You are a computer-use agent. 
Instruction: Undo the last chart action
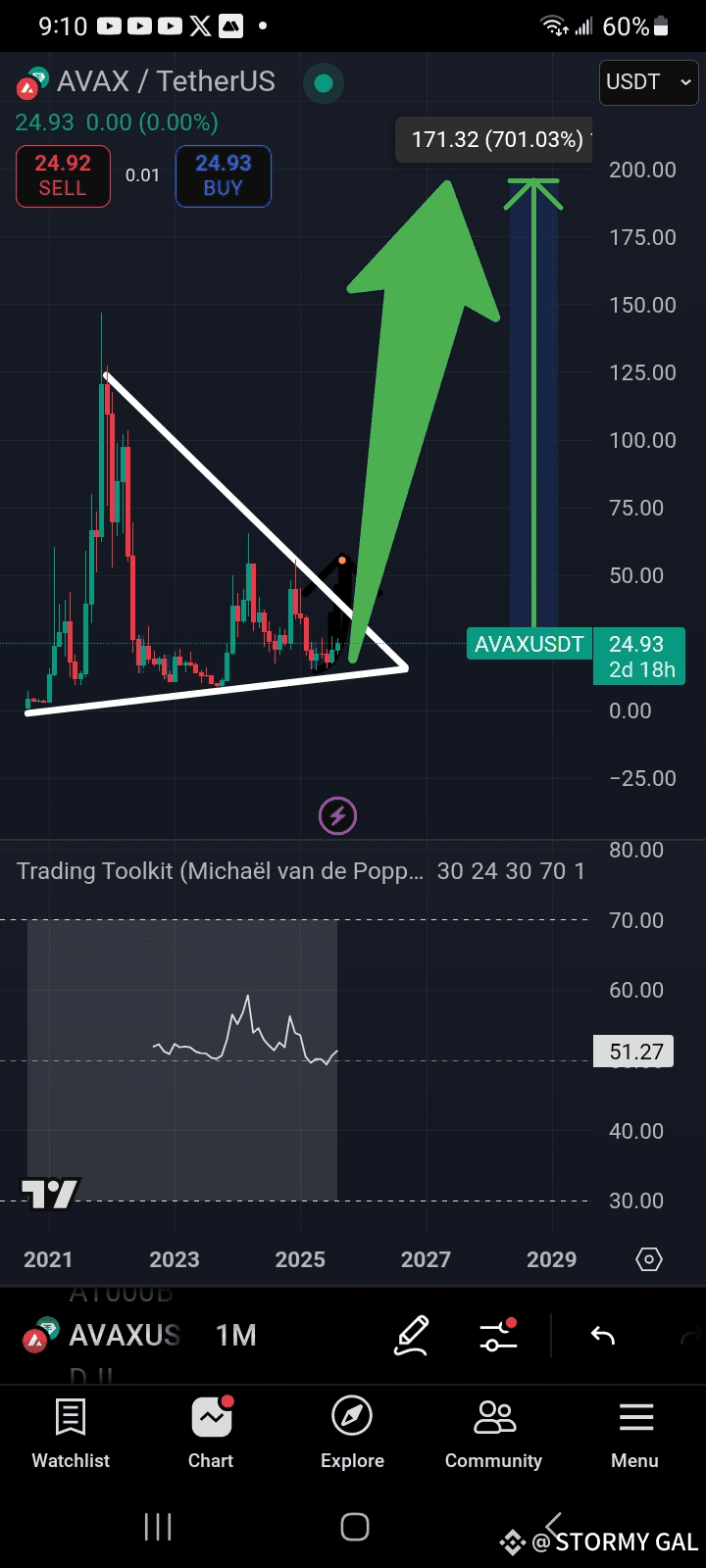tap(602, 1336)
